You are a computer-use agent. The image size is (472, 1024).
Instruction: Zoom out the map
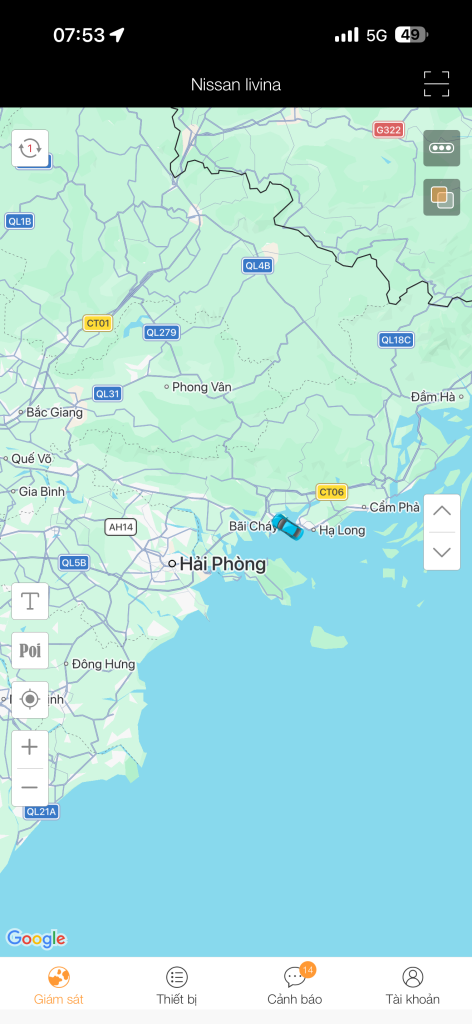pyautogui.click(x=30, y=788)
